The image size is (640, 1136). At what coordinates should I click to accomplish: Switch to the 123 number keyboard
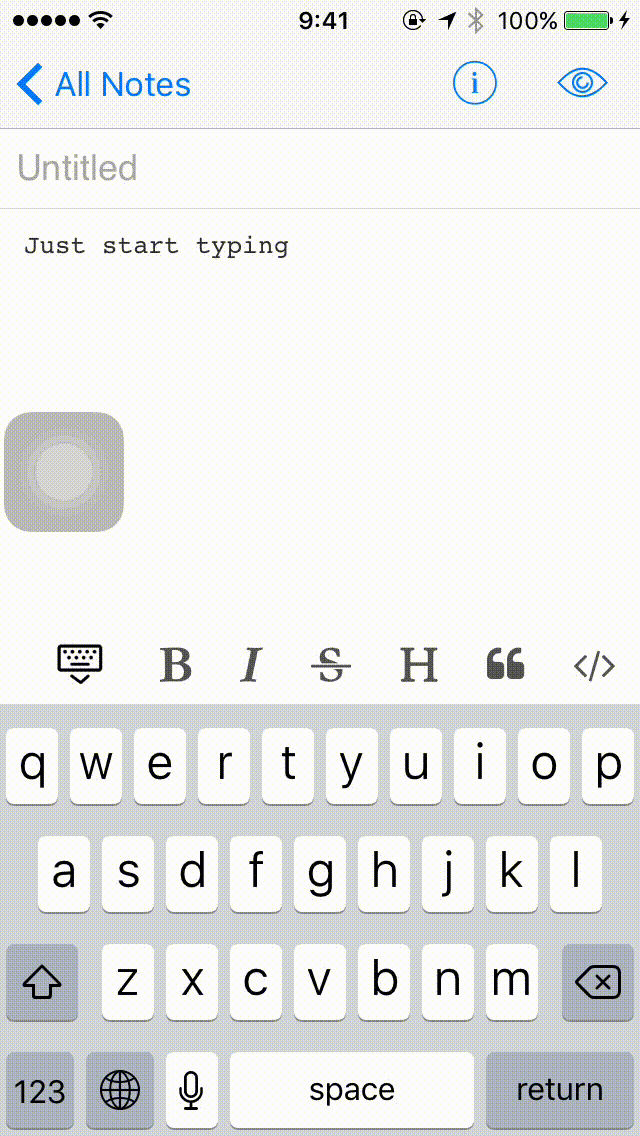pos(40,1090)
